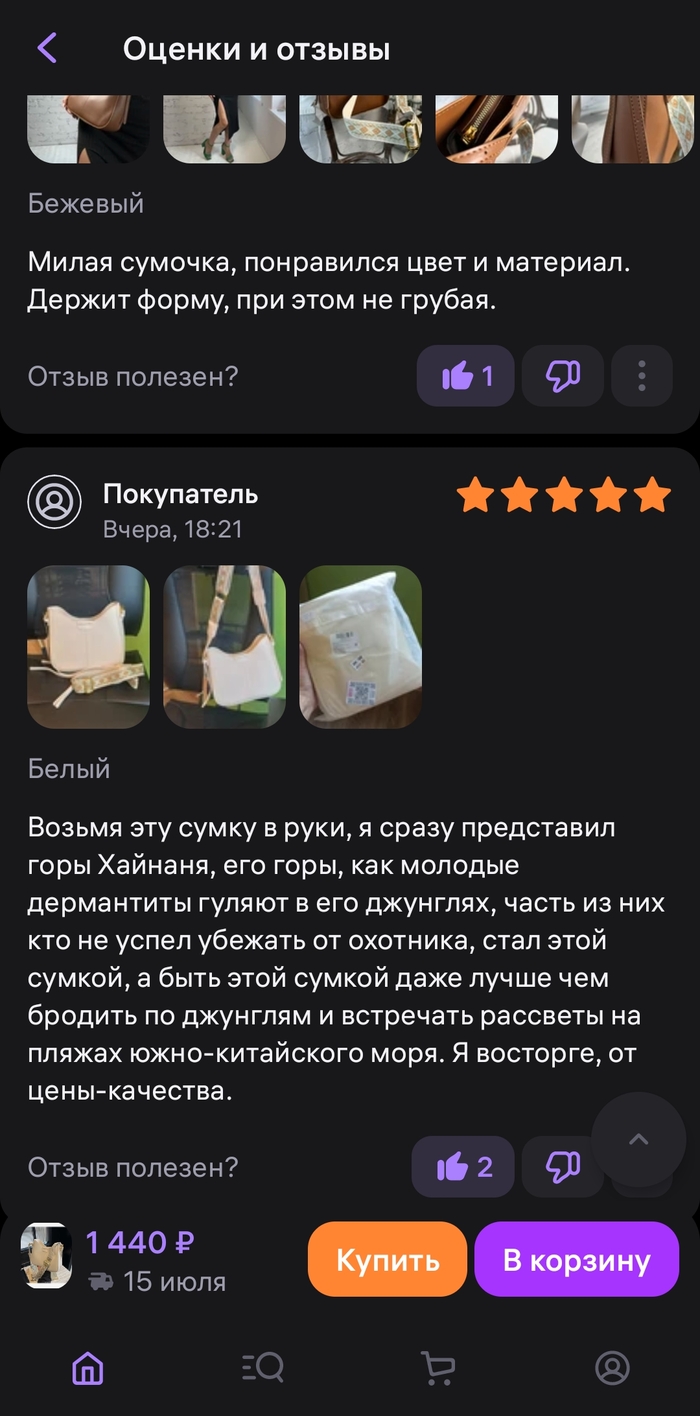This screenshot has height=1416, width=700.
Task: View second photo of white bag hanging
Action: [224, 647]
